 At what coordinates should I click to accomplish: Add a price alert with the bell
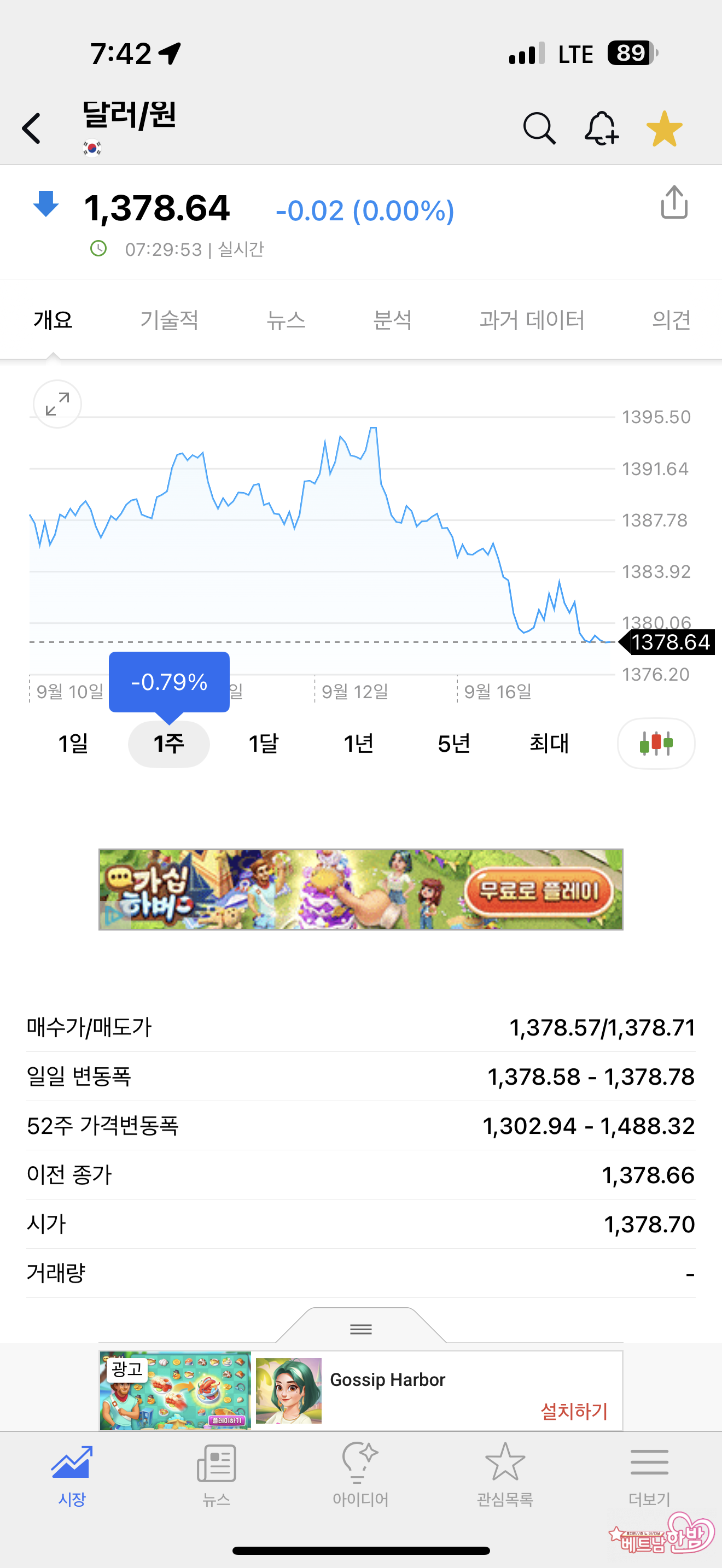tap(602, 128)
